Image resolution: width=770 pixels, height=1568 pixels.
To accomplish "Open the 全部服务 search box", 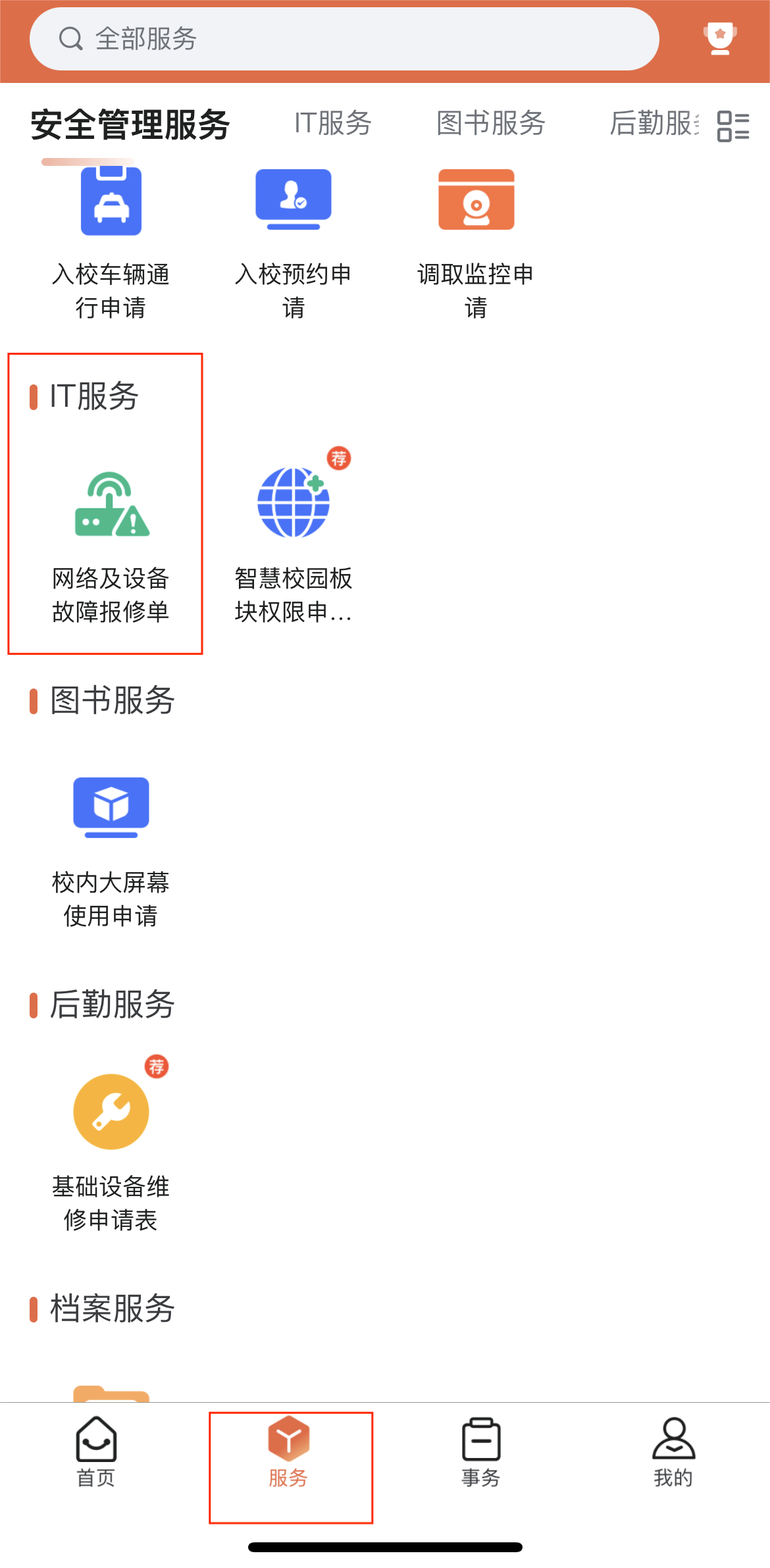I will pyautogui.click(x=344, y=39).
